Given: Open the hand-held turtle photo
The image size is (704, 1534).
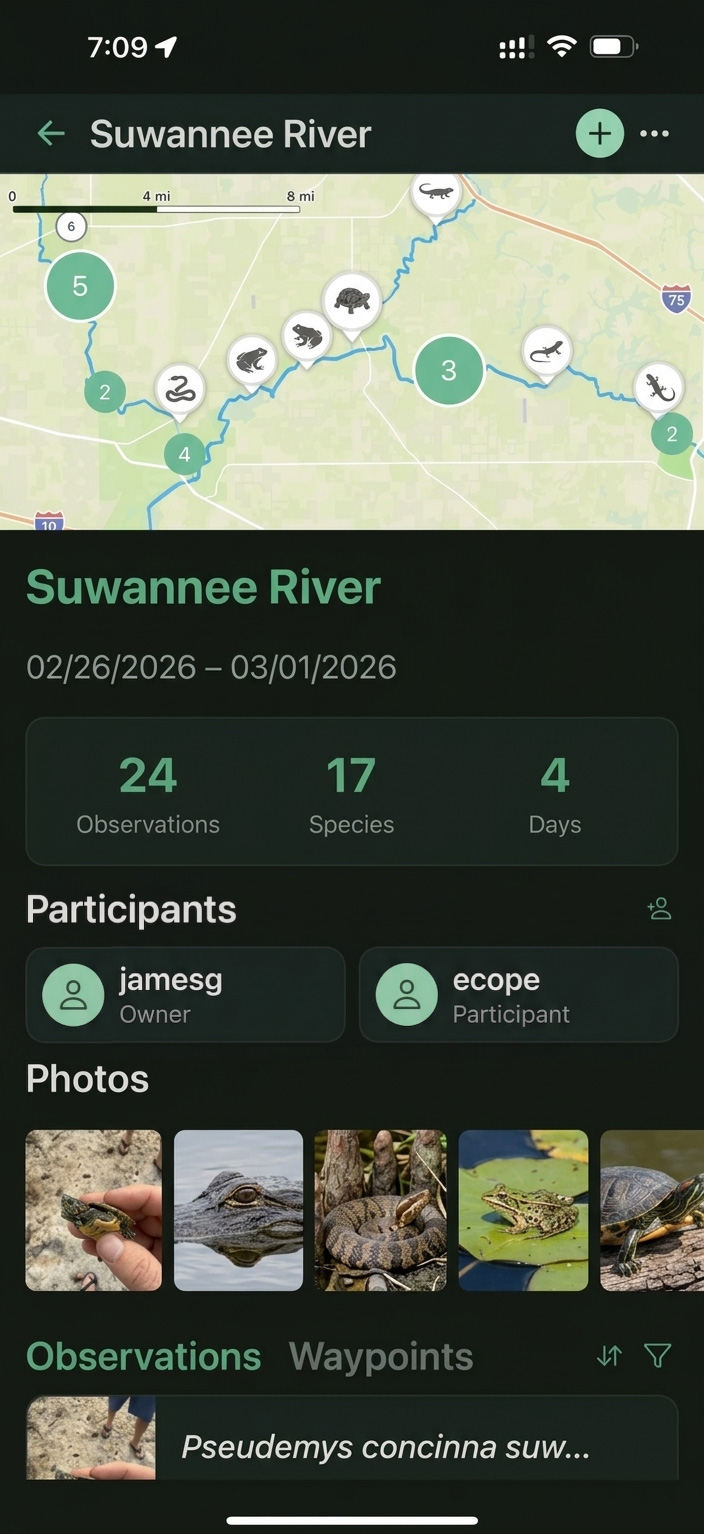Looking at the screenshot, I should tap(93, 1210).
